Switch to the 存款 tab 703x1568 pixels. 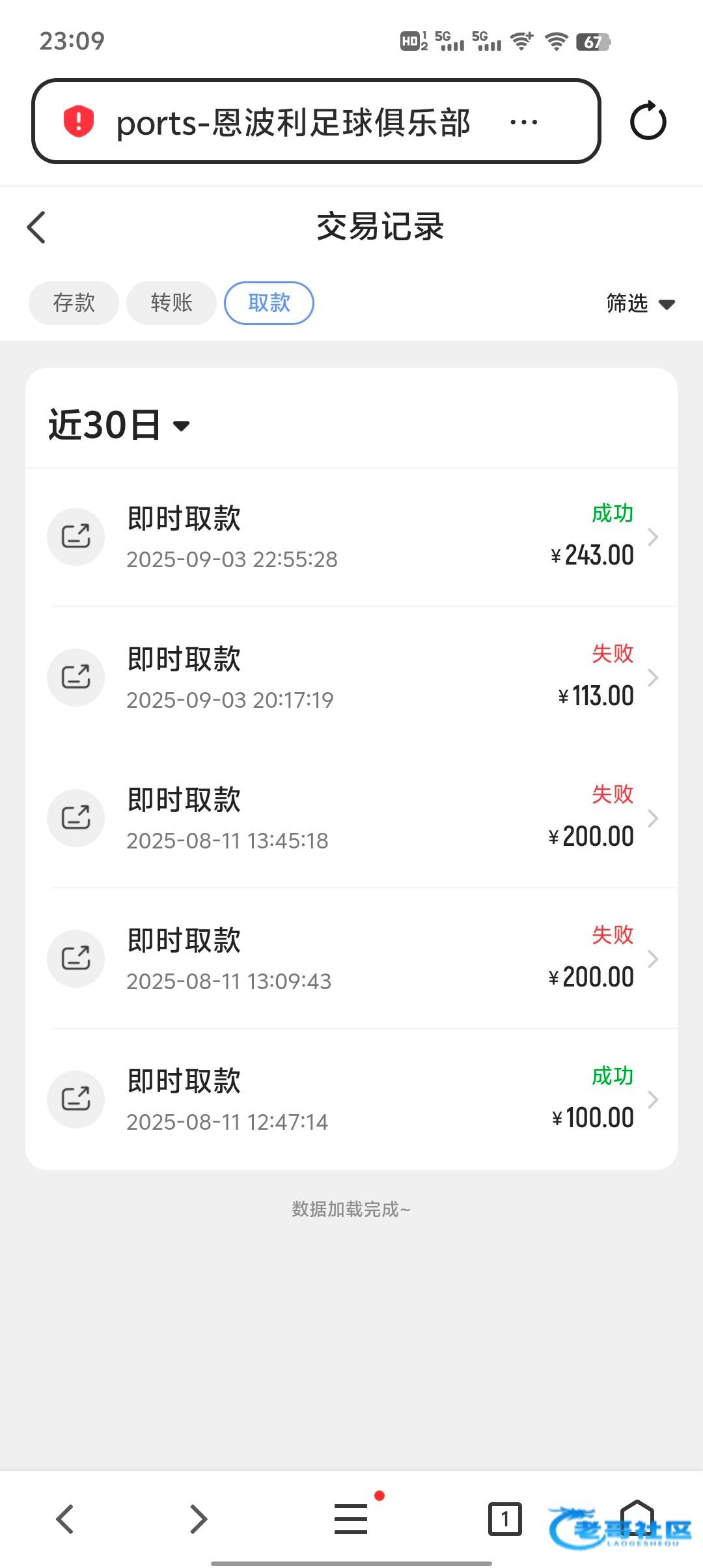[74, 303]
